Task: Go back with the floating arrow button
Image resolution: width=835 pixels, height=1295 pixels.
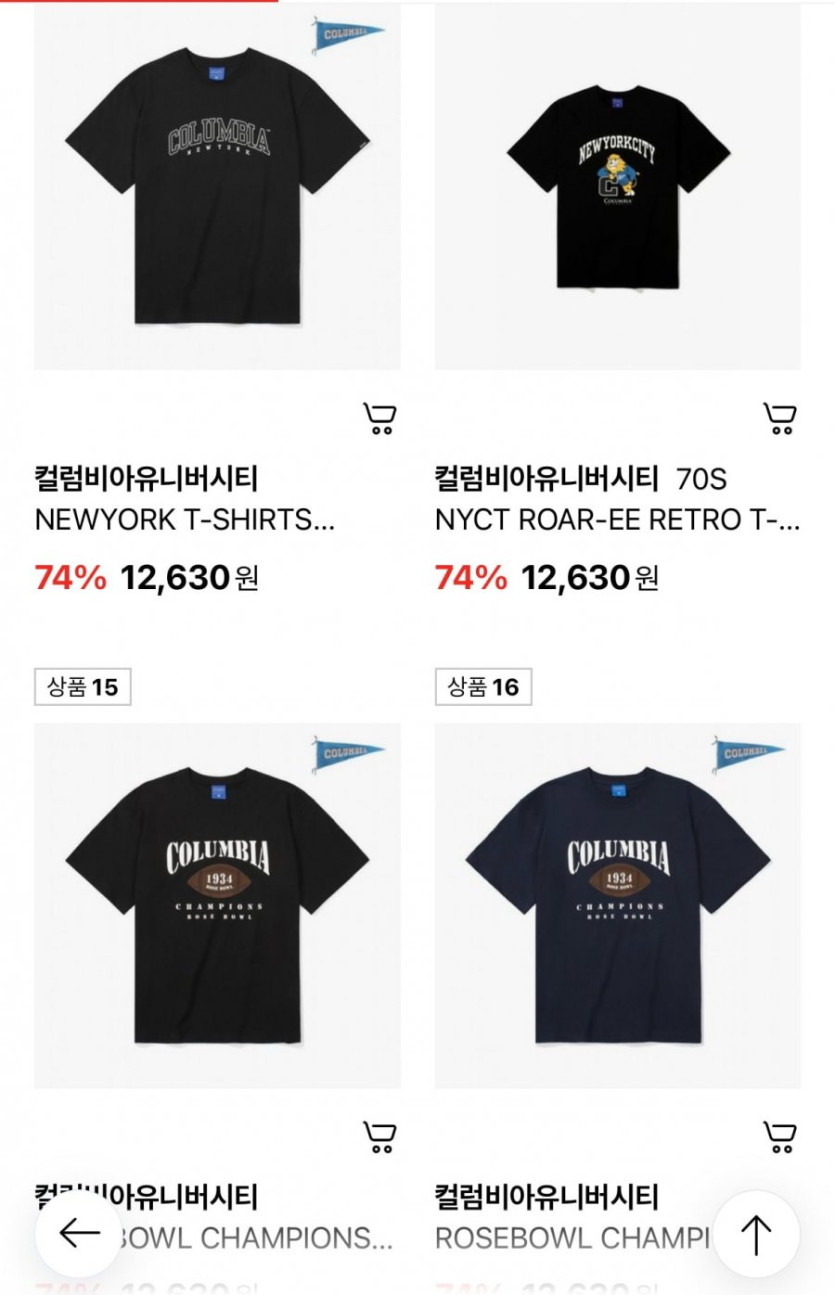Action: pyautogui.click(x=79, y=1234)
